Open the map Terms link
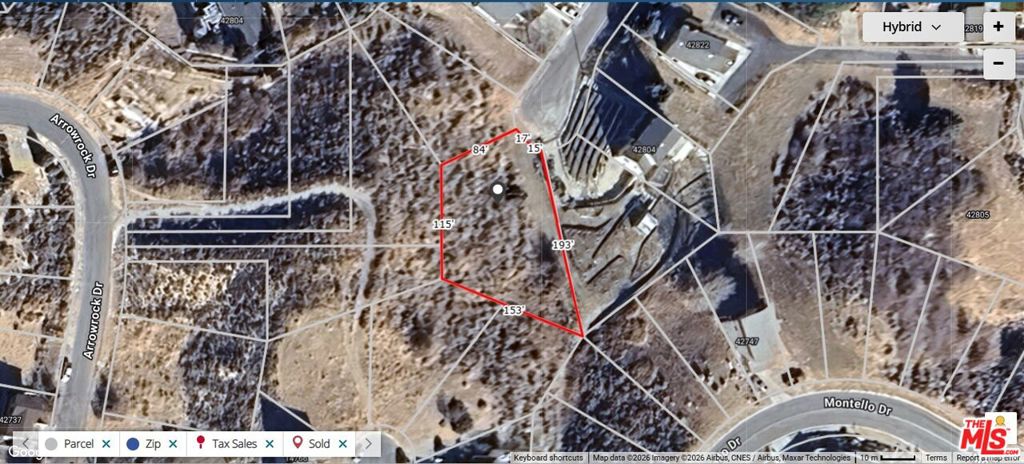 936,458
